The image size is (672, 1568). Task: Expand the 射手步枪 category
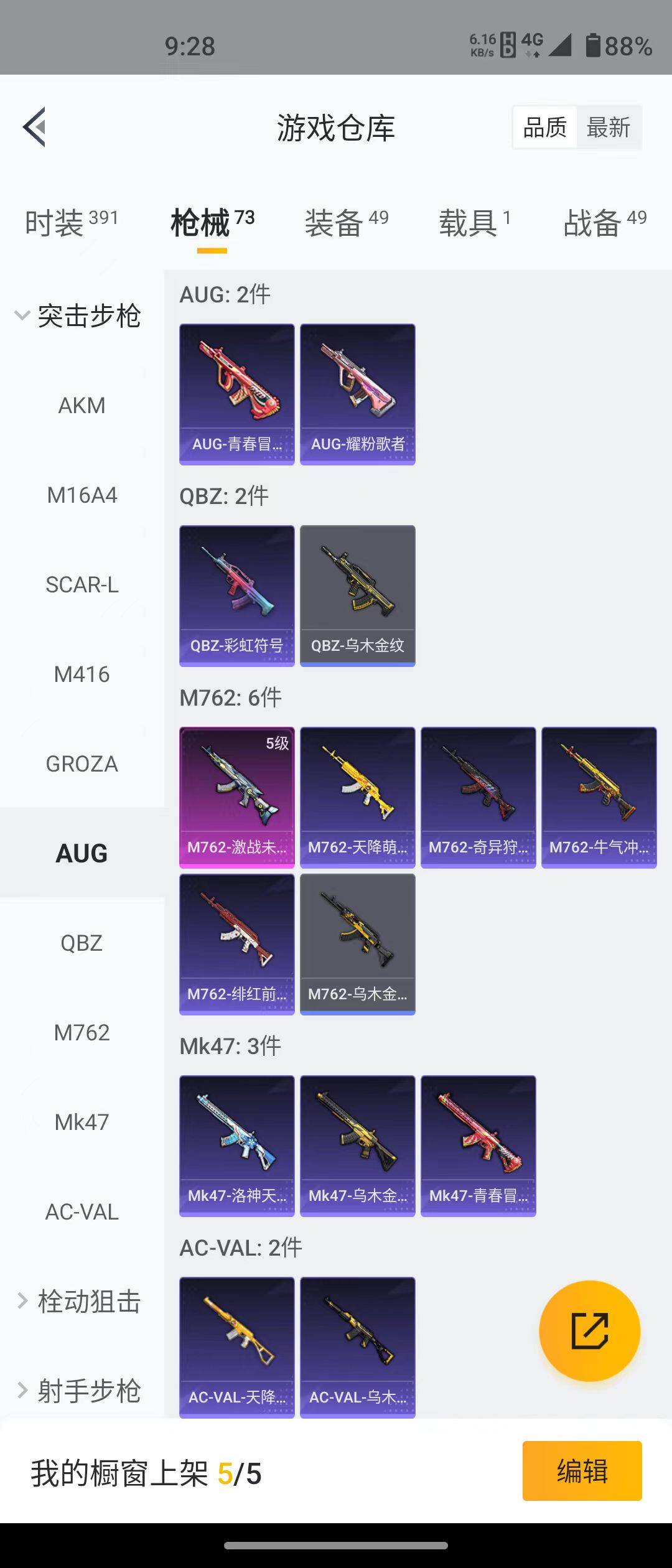point(80,1391)
